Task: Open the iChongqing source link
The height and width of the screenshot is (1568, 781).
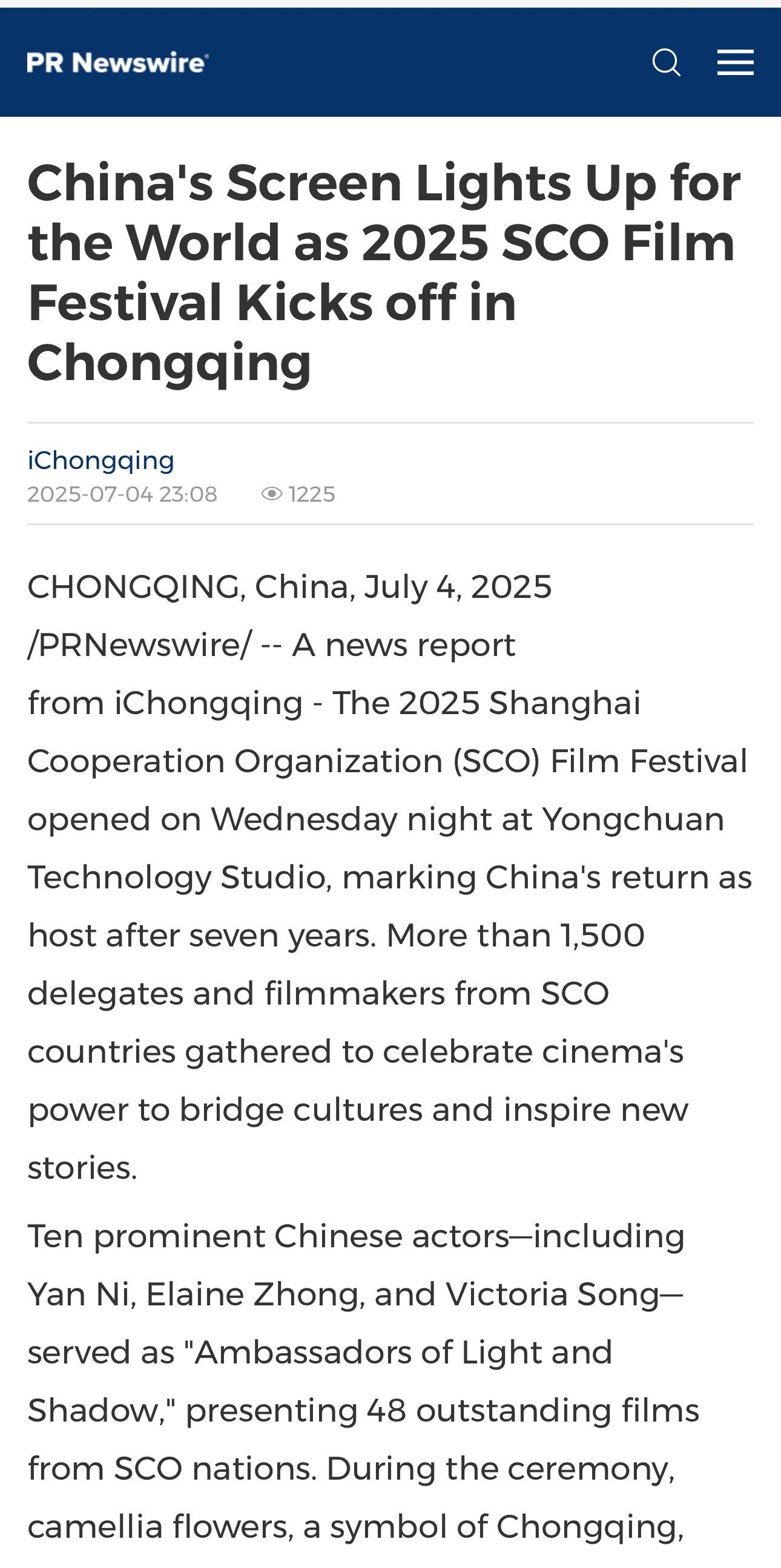Action: [101, 460]
